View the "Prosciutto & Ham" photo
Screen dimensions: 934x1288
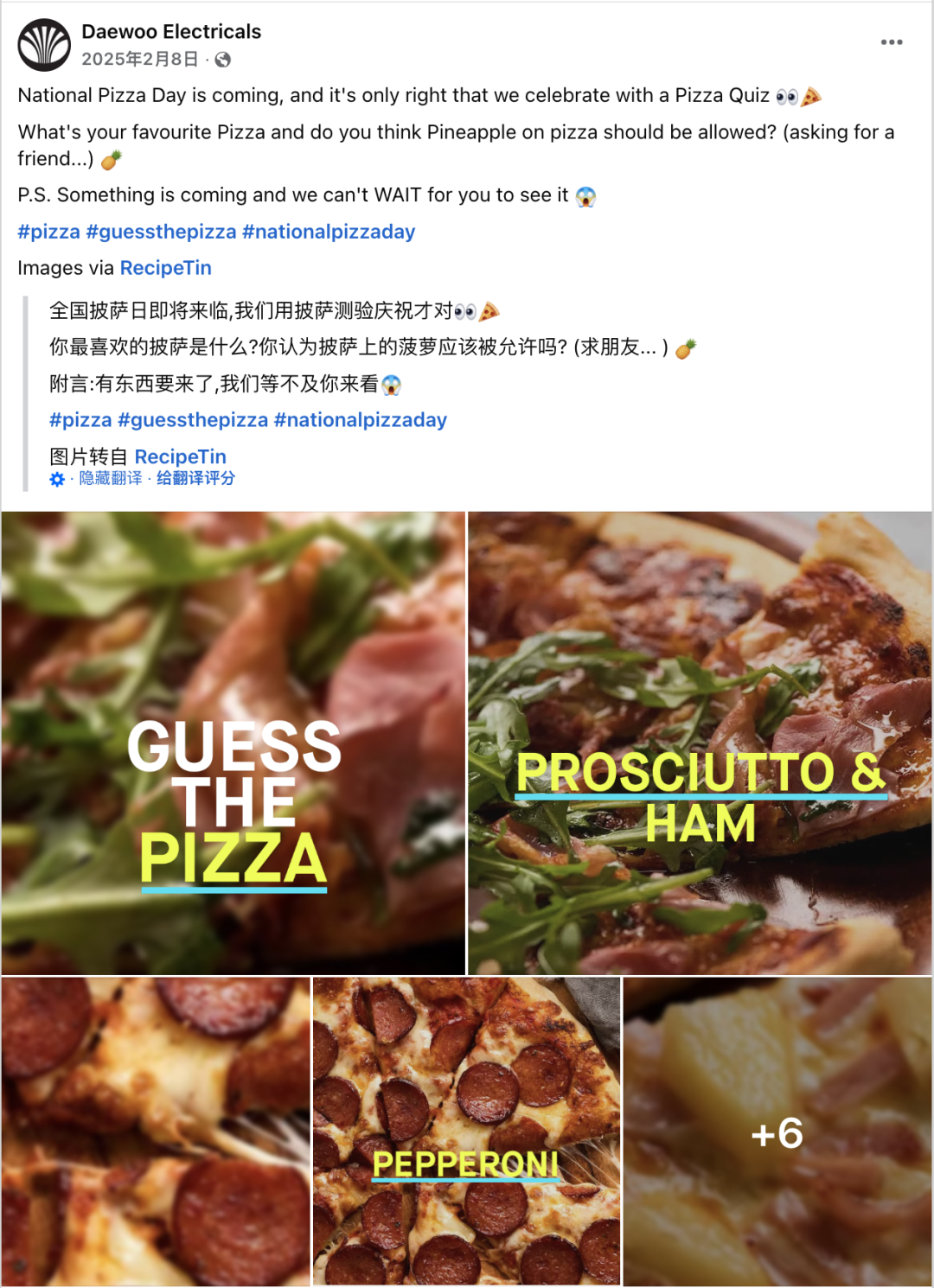[x=700, y=743]
